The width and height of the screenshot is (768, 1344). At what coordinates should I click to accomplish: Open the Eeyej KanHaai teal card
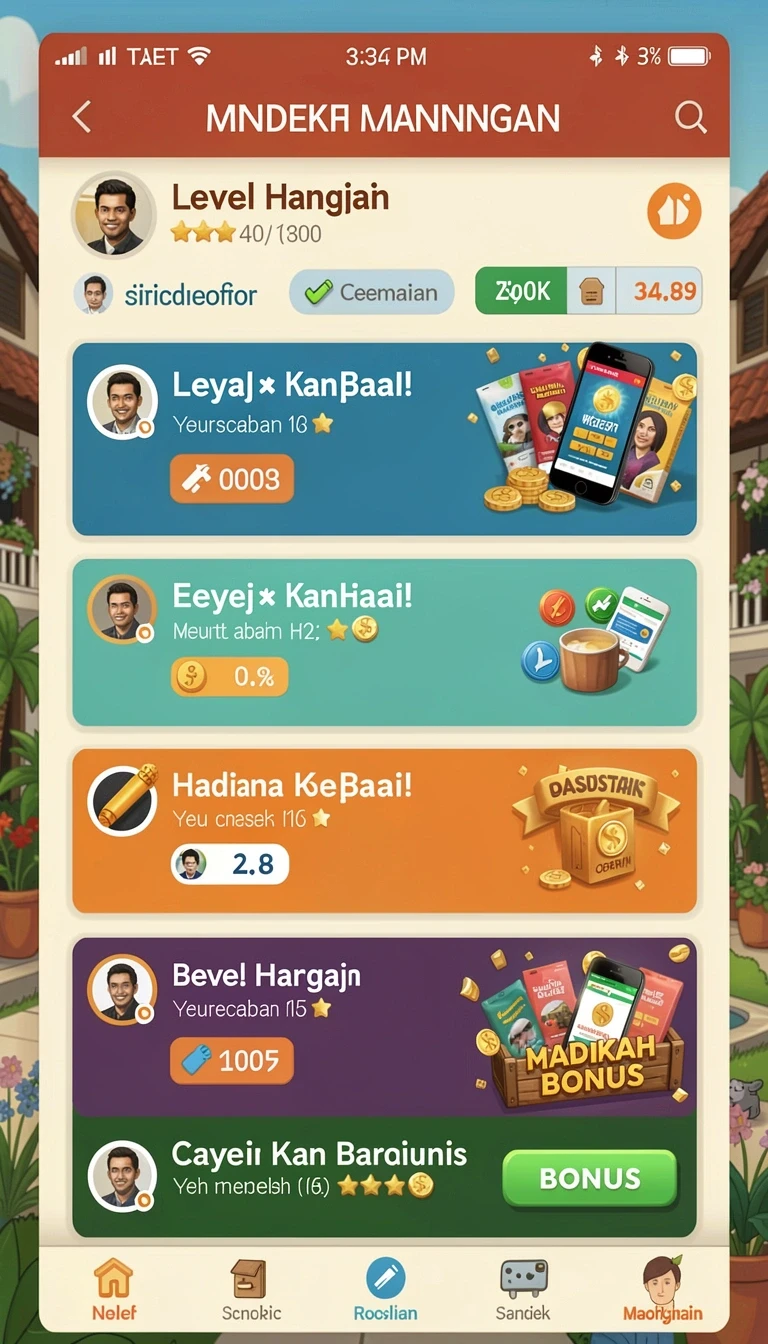tap(384, 642)
